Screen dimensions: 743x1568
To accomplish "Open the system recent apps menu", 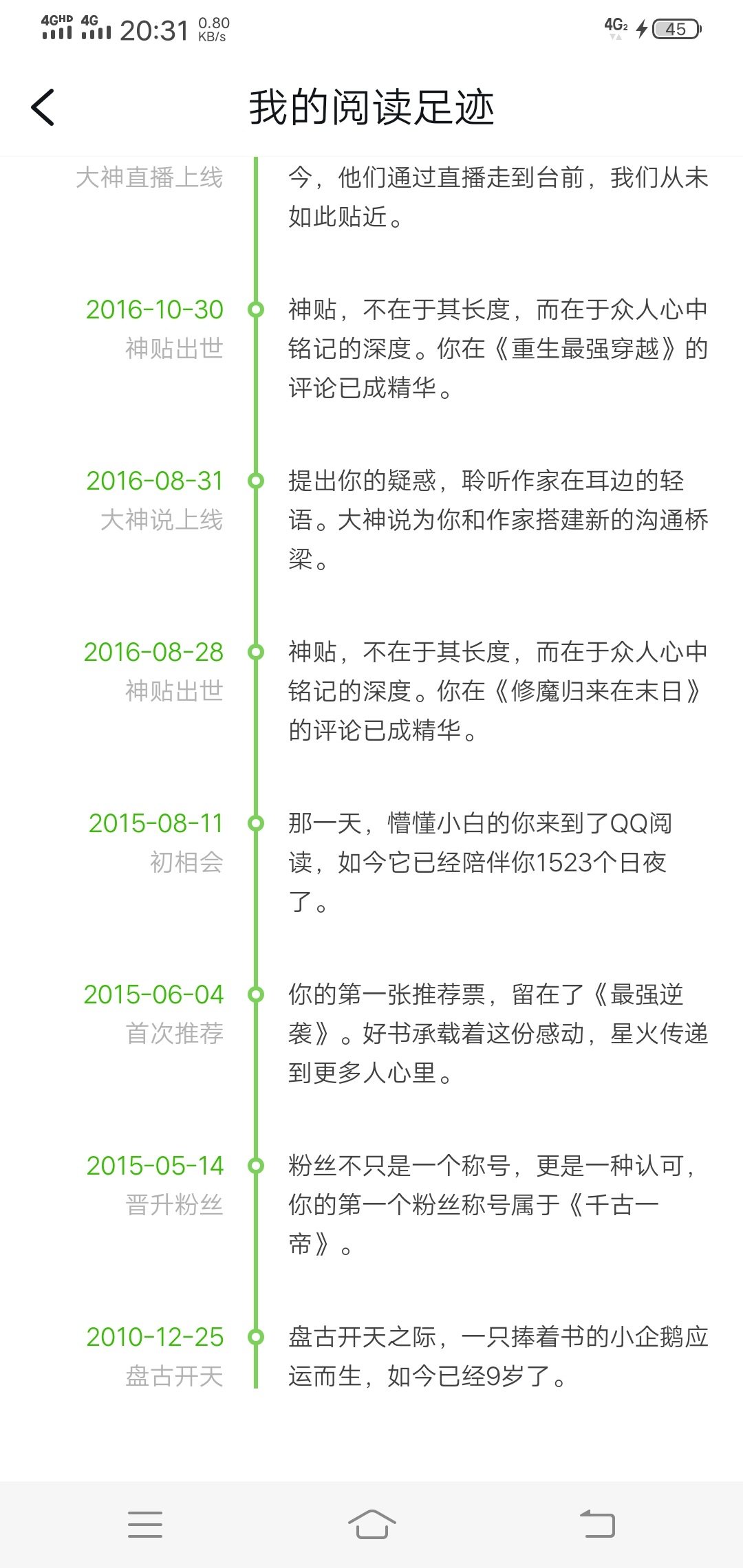I will 145,1524.
